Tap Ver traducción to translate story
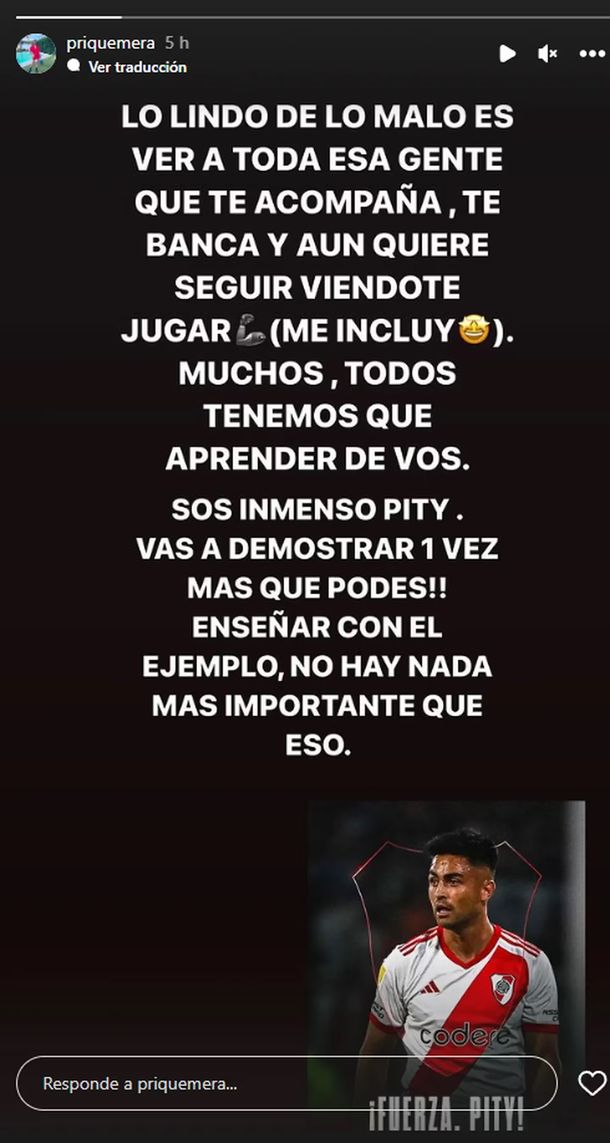This screenshot has height=1143, width=610. click(137, 67)
